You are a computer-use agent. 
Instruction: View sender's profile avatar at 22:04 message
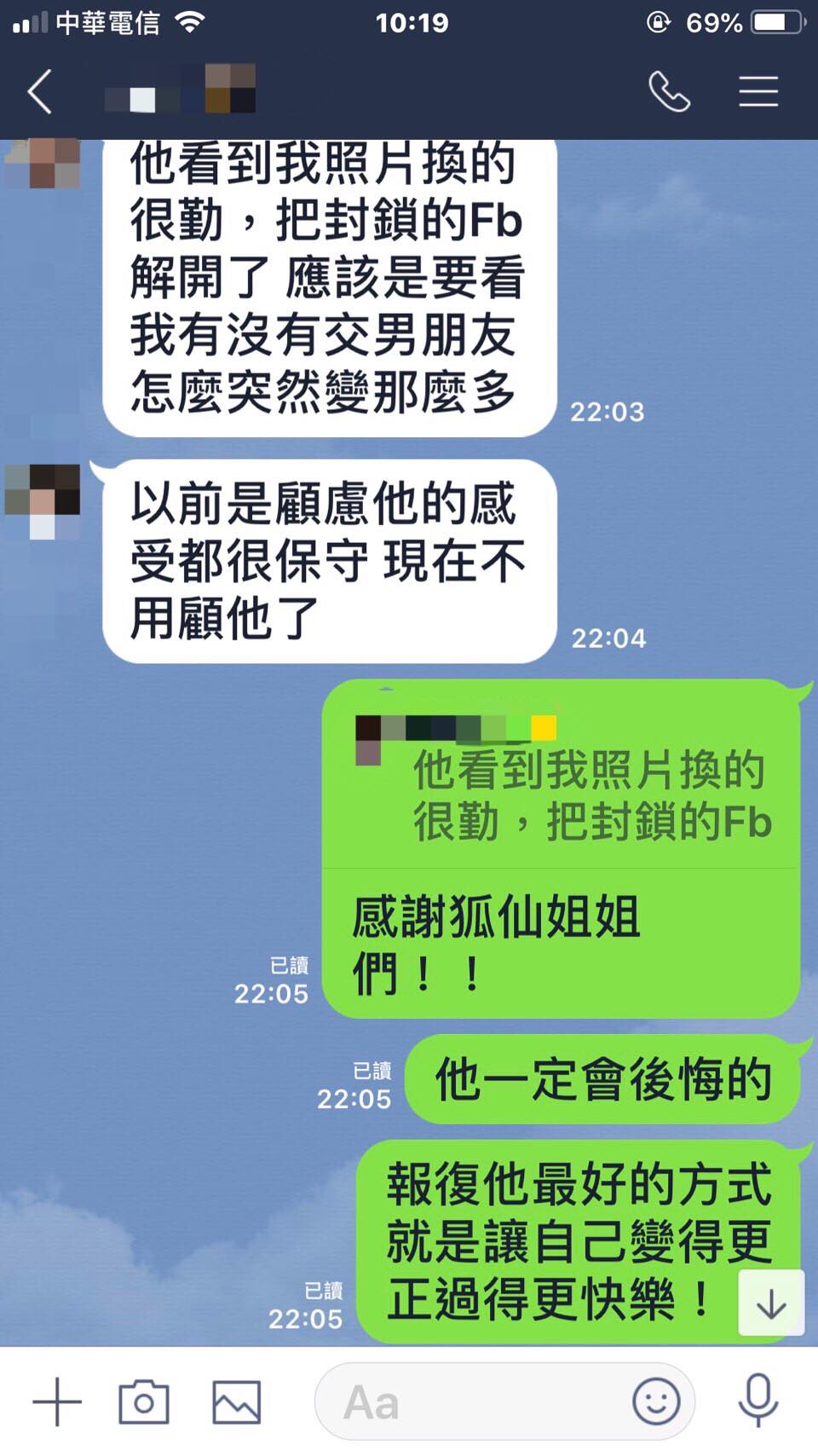click(43, 502)
